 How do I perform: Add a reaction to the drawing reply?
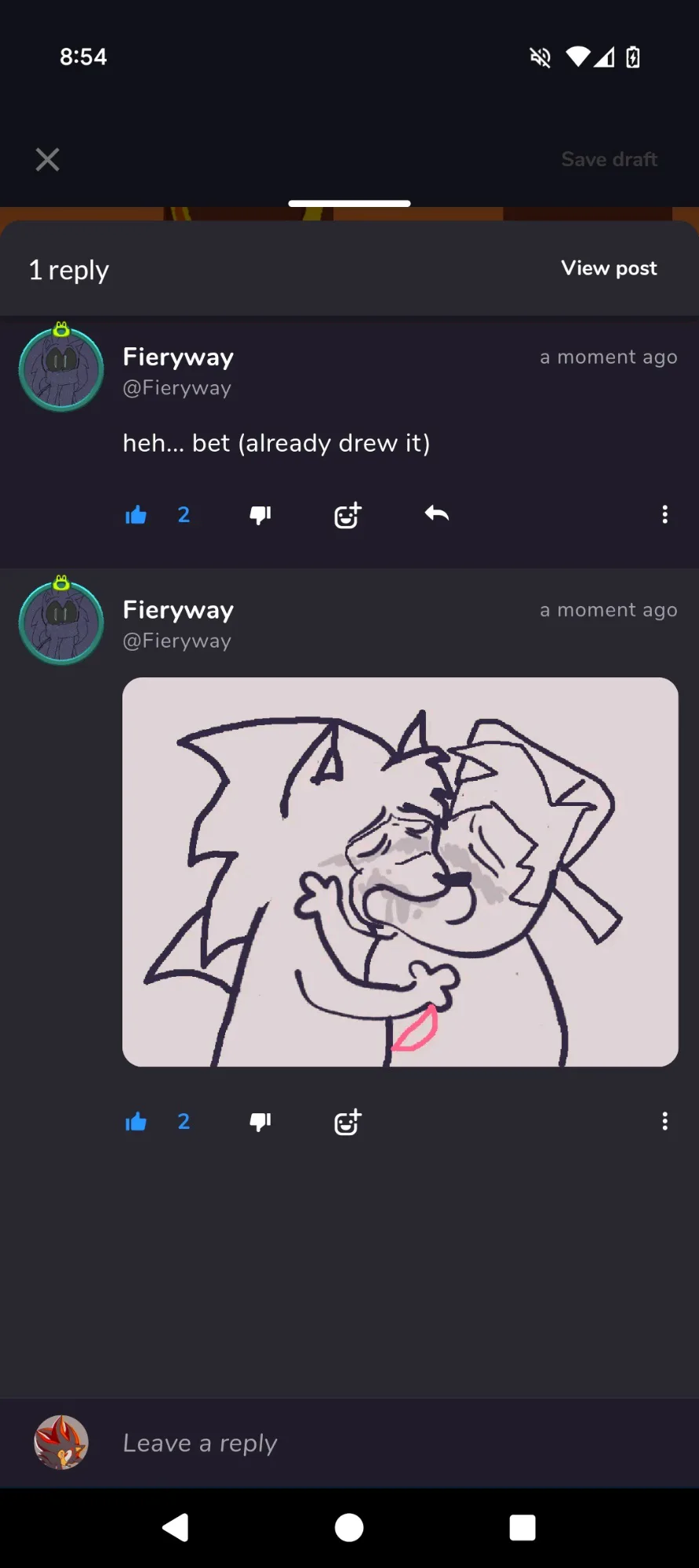pyautogui.click(x=348, y=1122)
